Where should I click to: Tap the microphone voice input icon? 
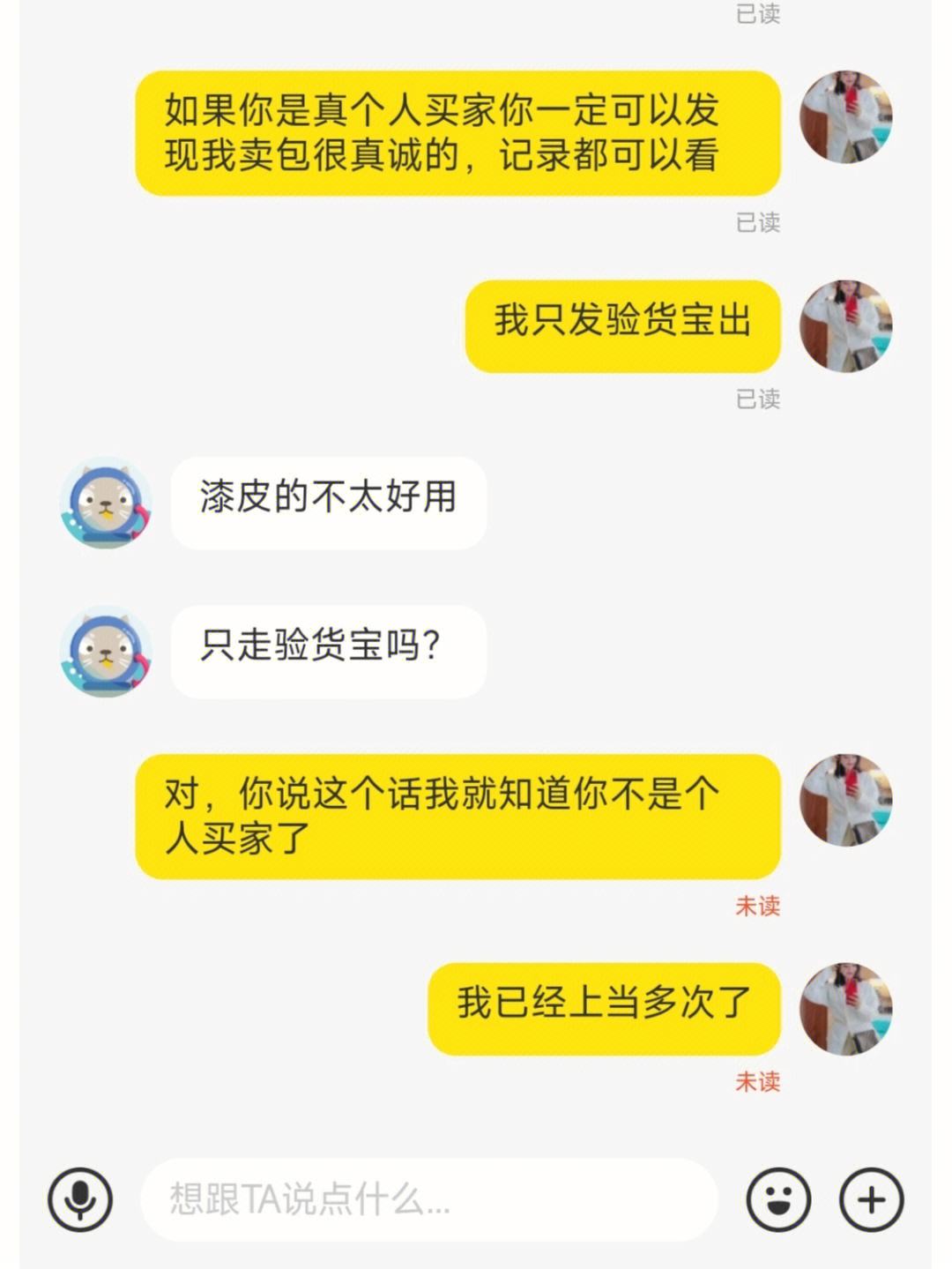[x=80, y=1199]
